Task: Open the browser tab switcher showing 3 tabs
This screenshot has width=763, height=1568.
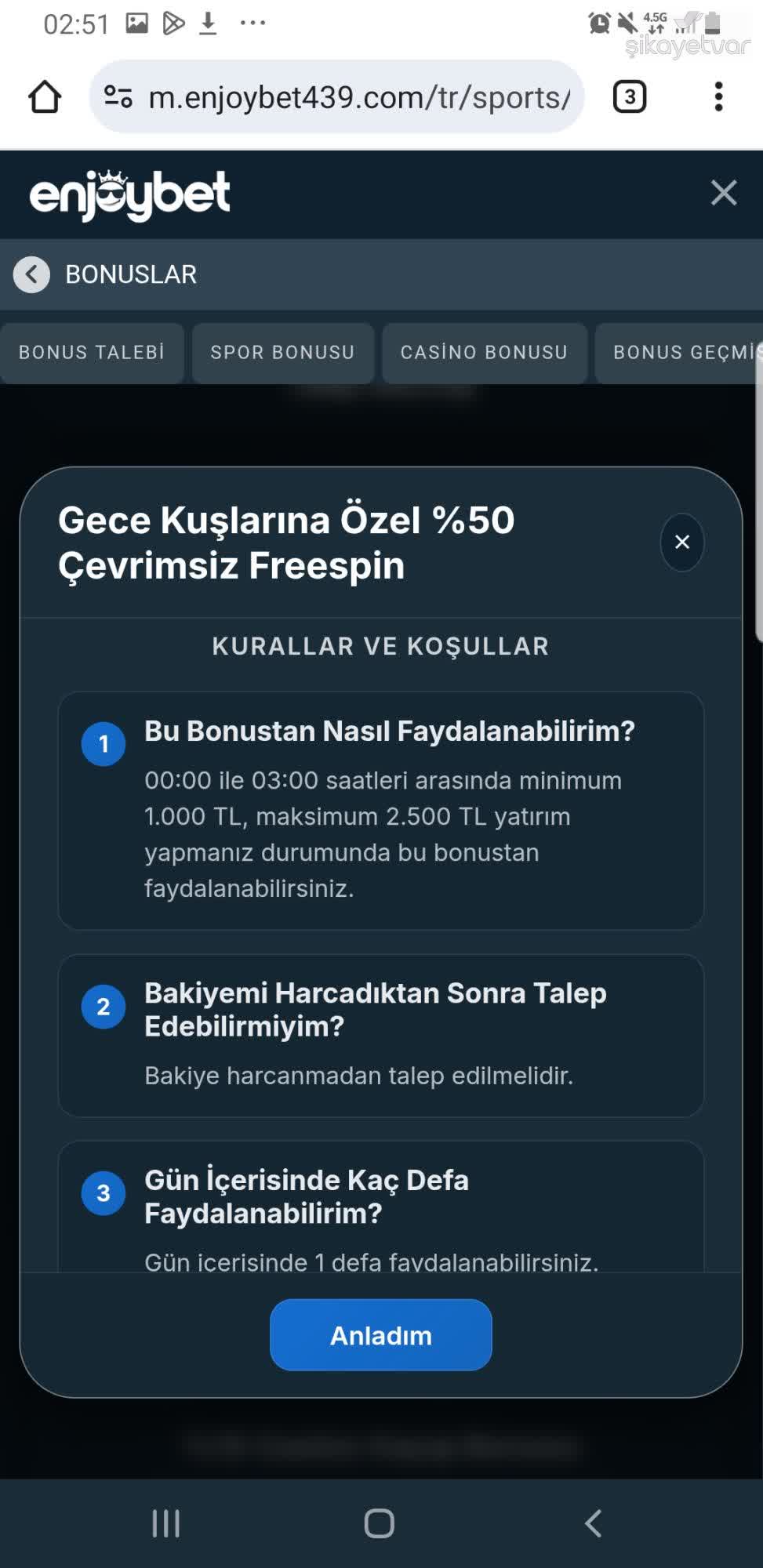Action: [628, 96]
